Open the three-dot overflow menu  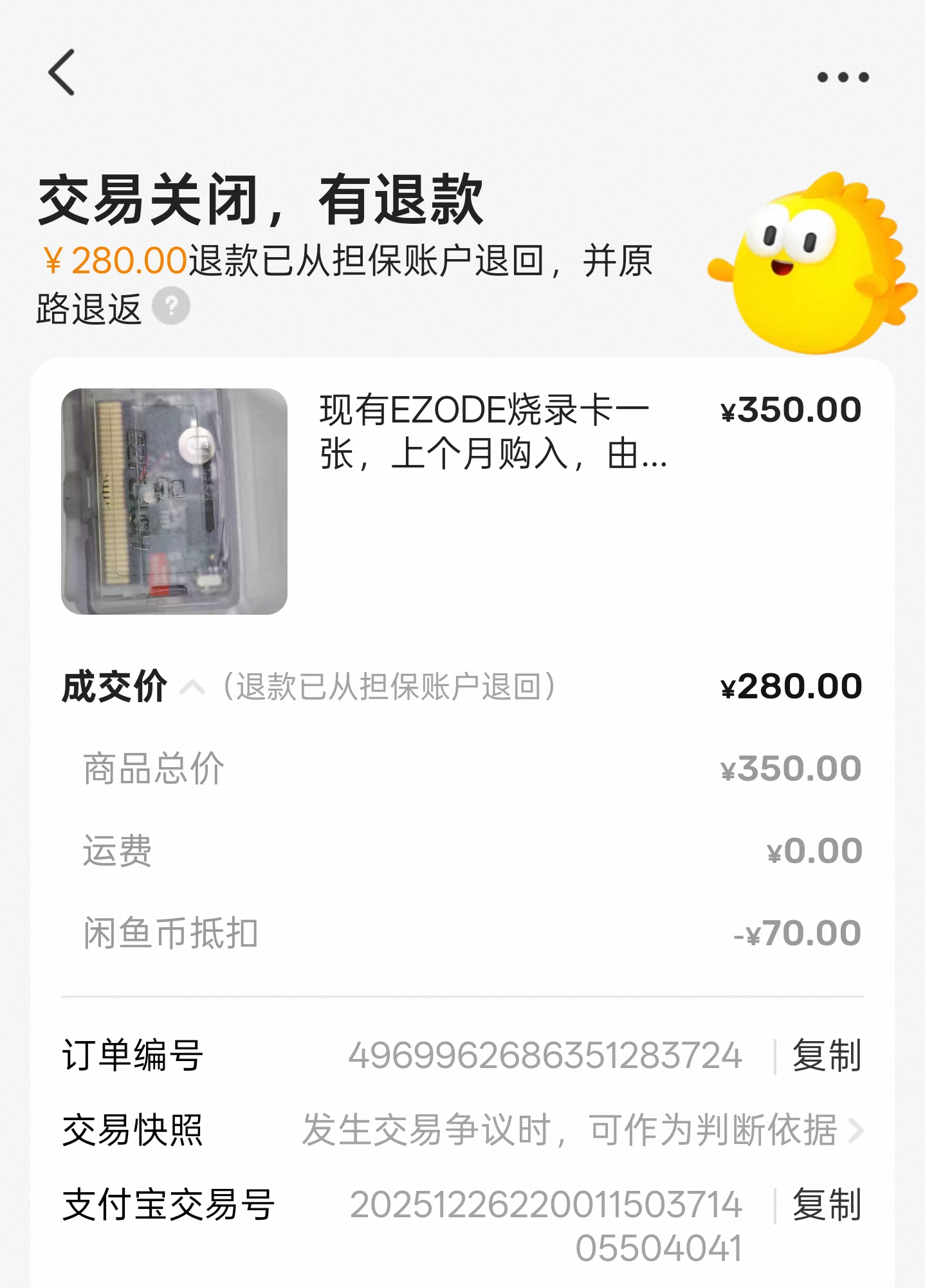(x=843, y=77)
